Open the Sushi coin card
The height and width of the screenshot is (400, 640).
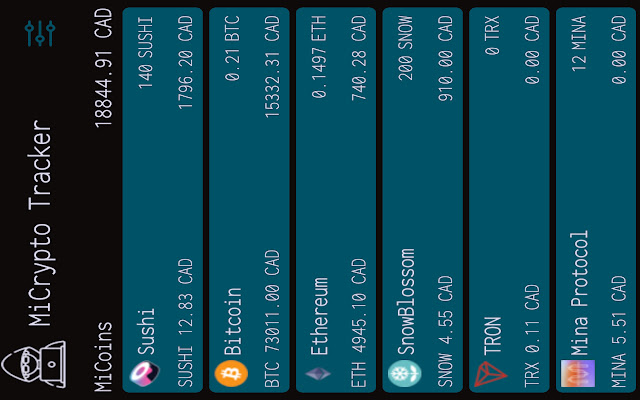[x=162, y=200]
